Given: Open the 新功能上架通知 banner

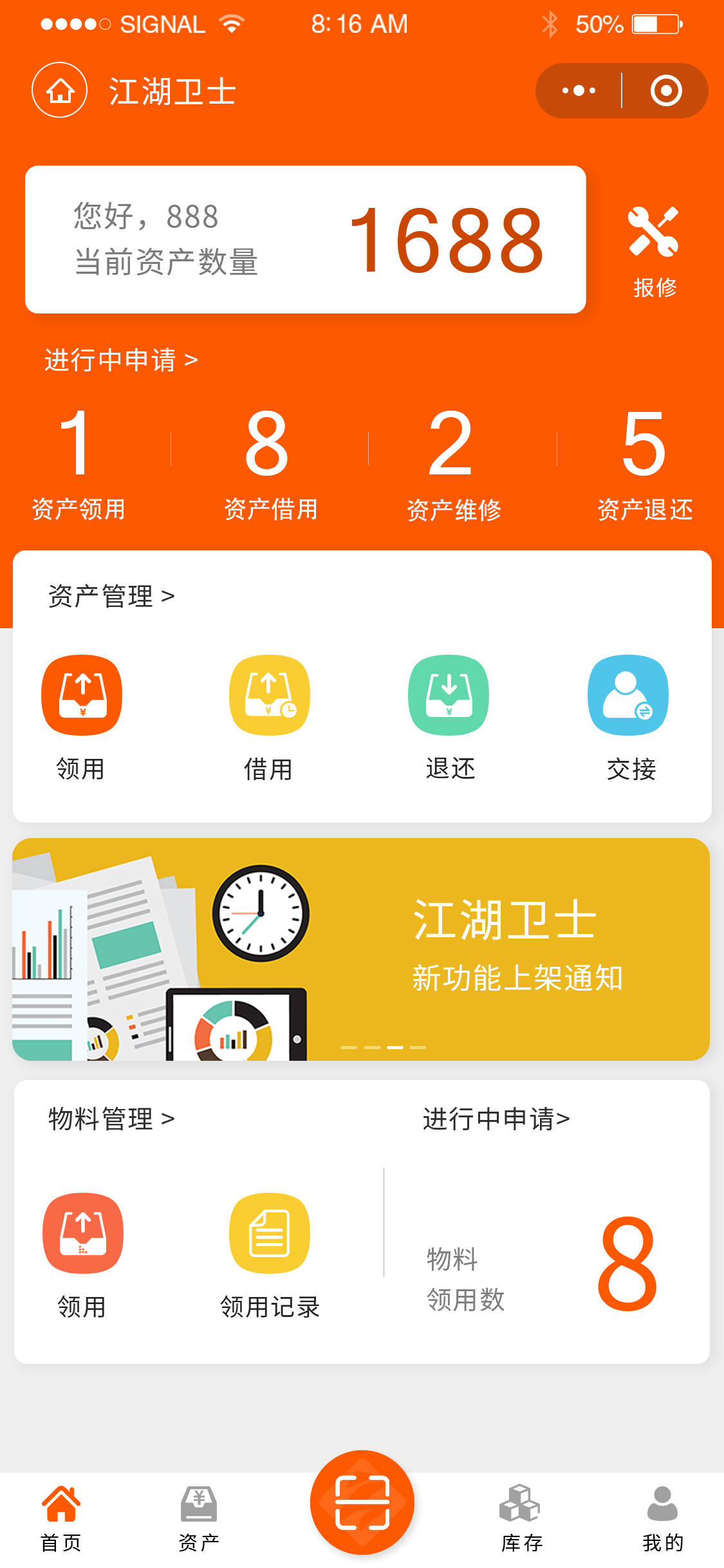Looking at the screenshot, I should (x=361, y=949).
